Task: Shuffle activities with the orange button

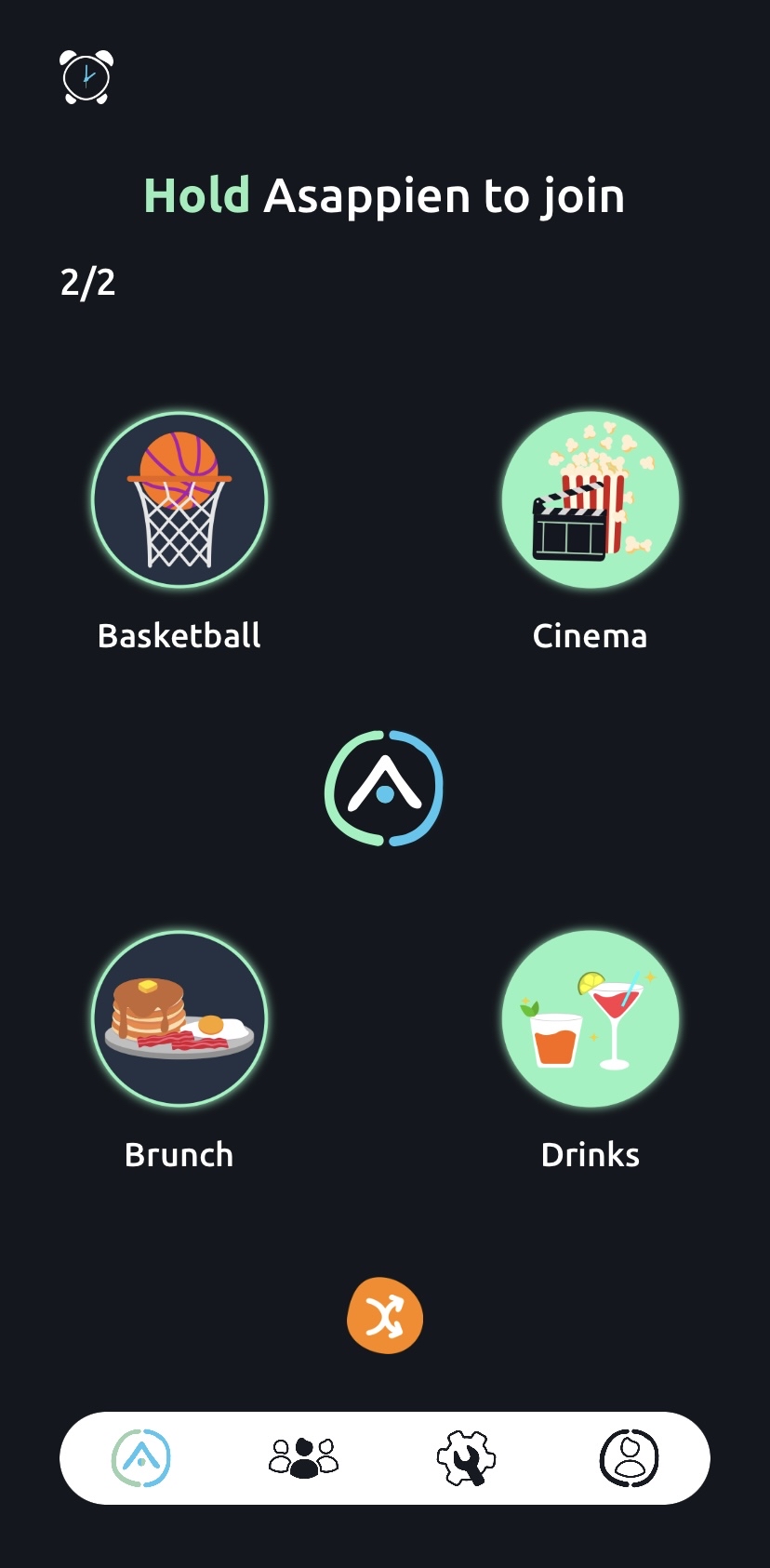Action: [385, 1317]
